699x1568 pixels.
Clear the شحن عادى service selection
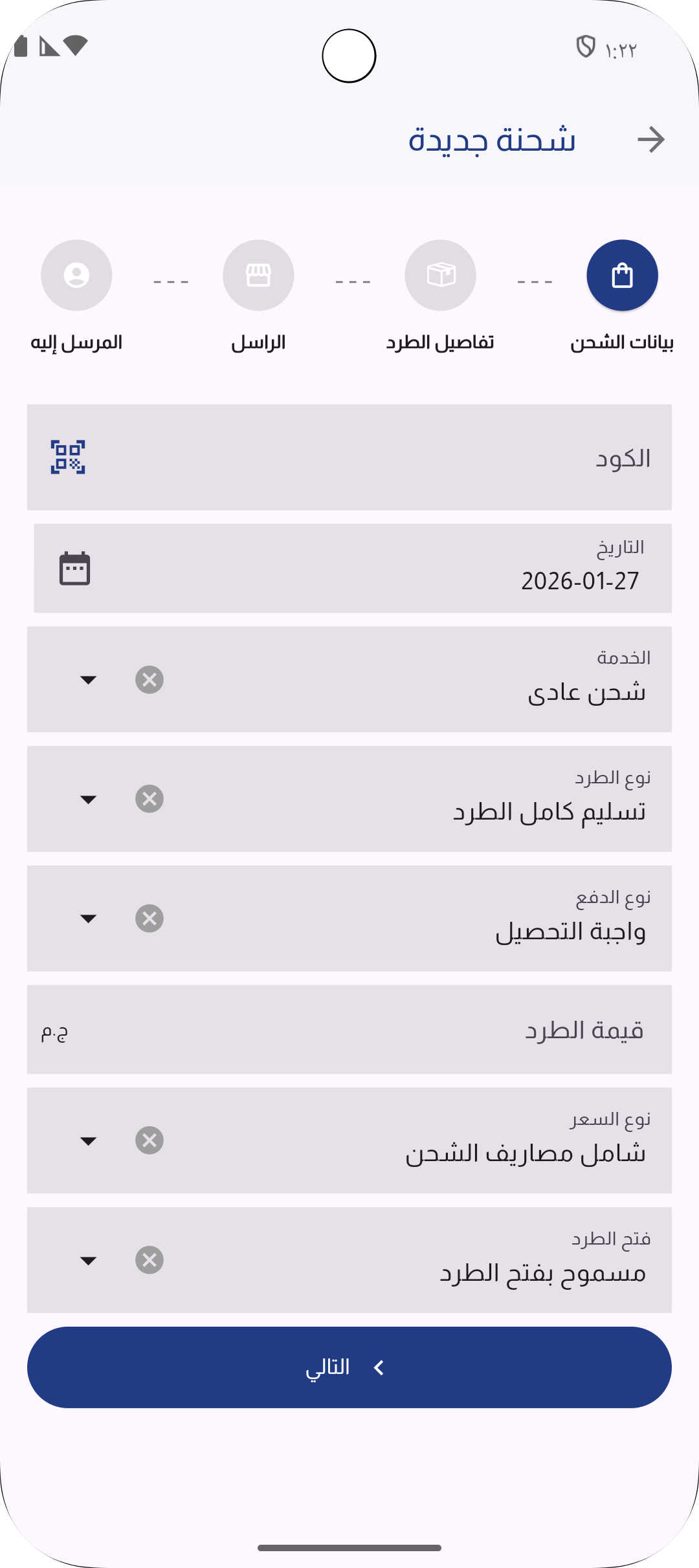pyautogui.click(x=150, y=680)
